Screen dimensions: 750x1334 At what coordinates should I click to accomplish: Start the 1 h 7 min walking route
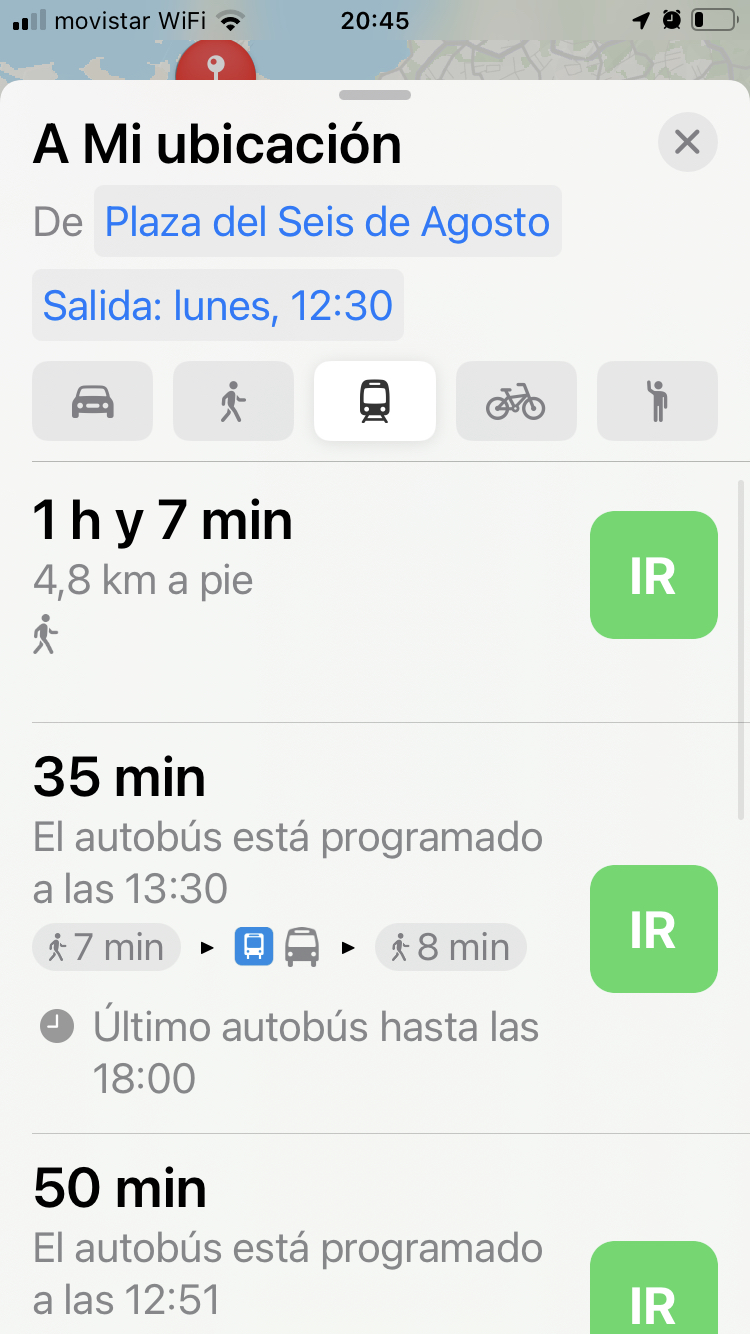[x=653, y=575]
